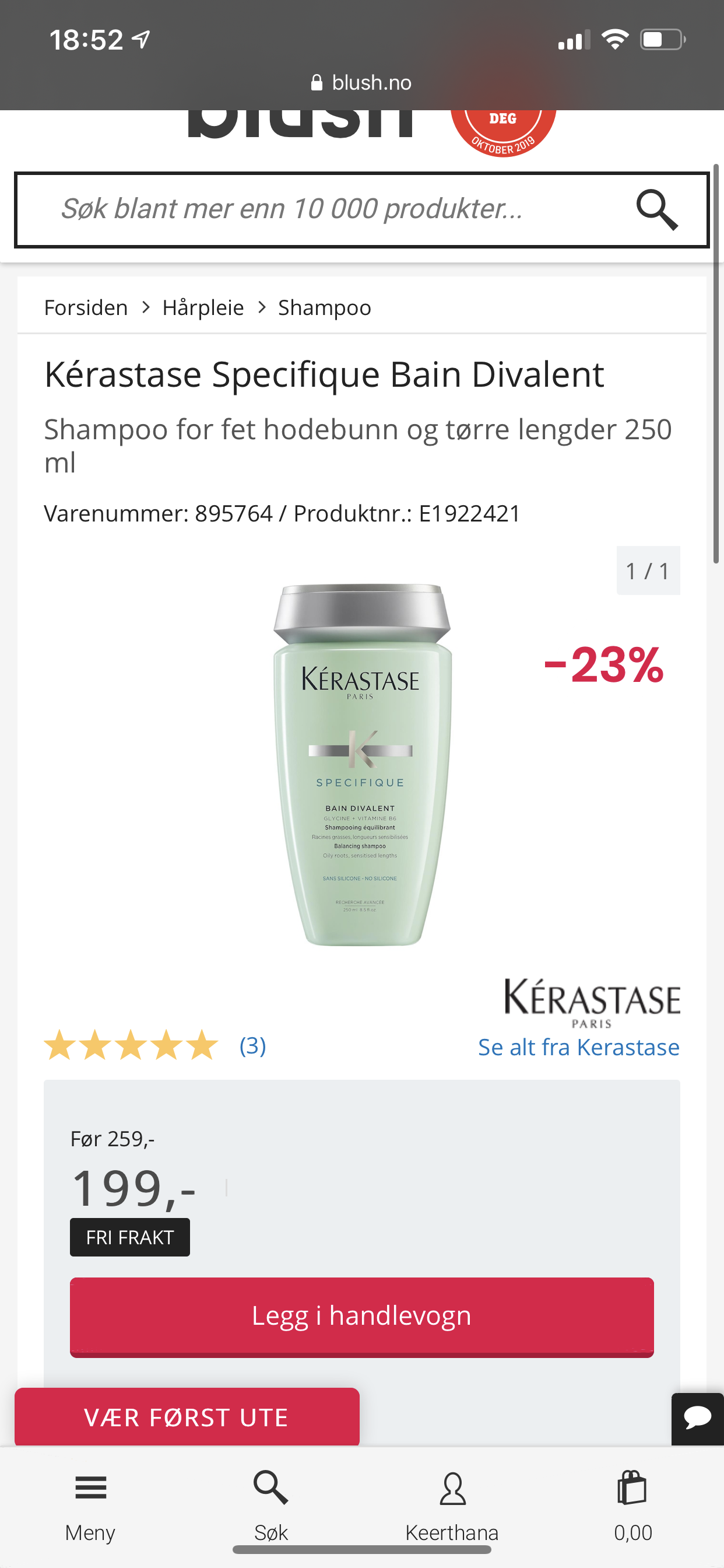Open the Keerthana account tab
Viewport: 724px width, 1568px height.
[452, 1506]
